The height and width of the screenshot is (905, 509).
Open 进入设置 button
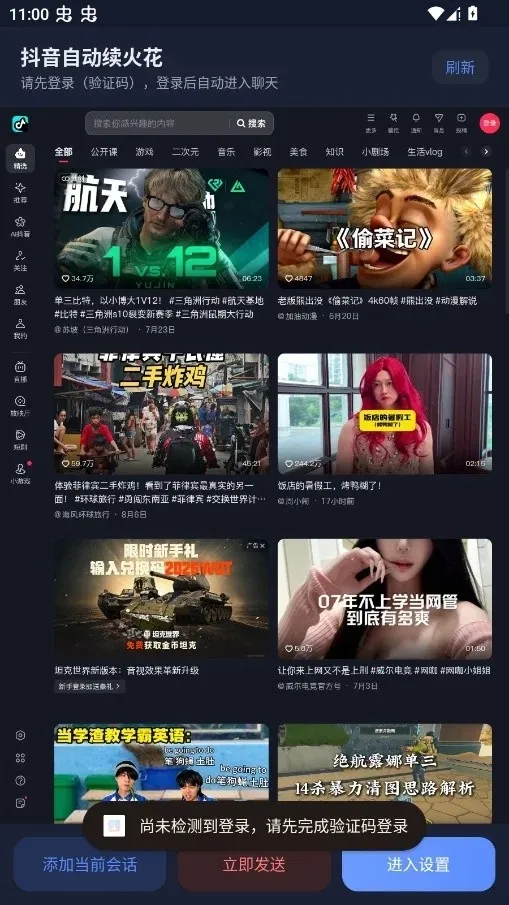[x=418, y=864]
